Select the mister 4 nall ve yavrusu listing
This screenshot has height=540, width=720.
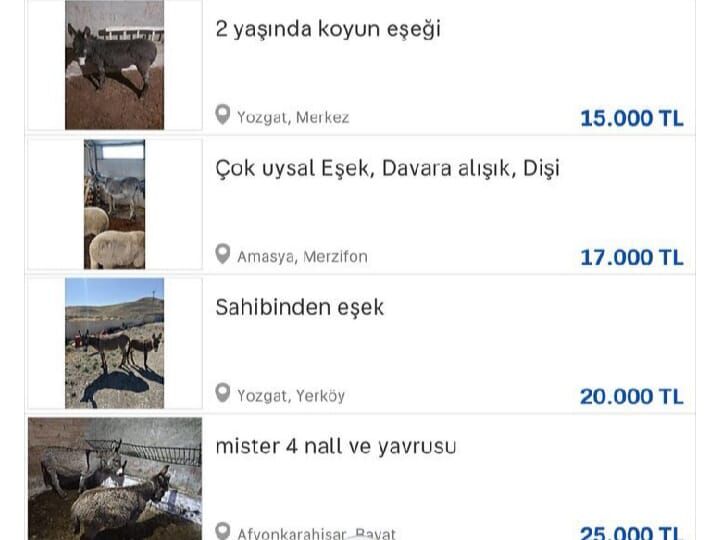pyautogui.click(x=336, y=446)
